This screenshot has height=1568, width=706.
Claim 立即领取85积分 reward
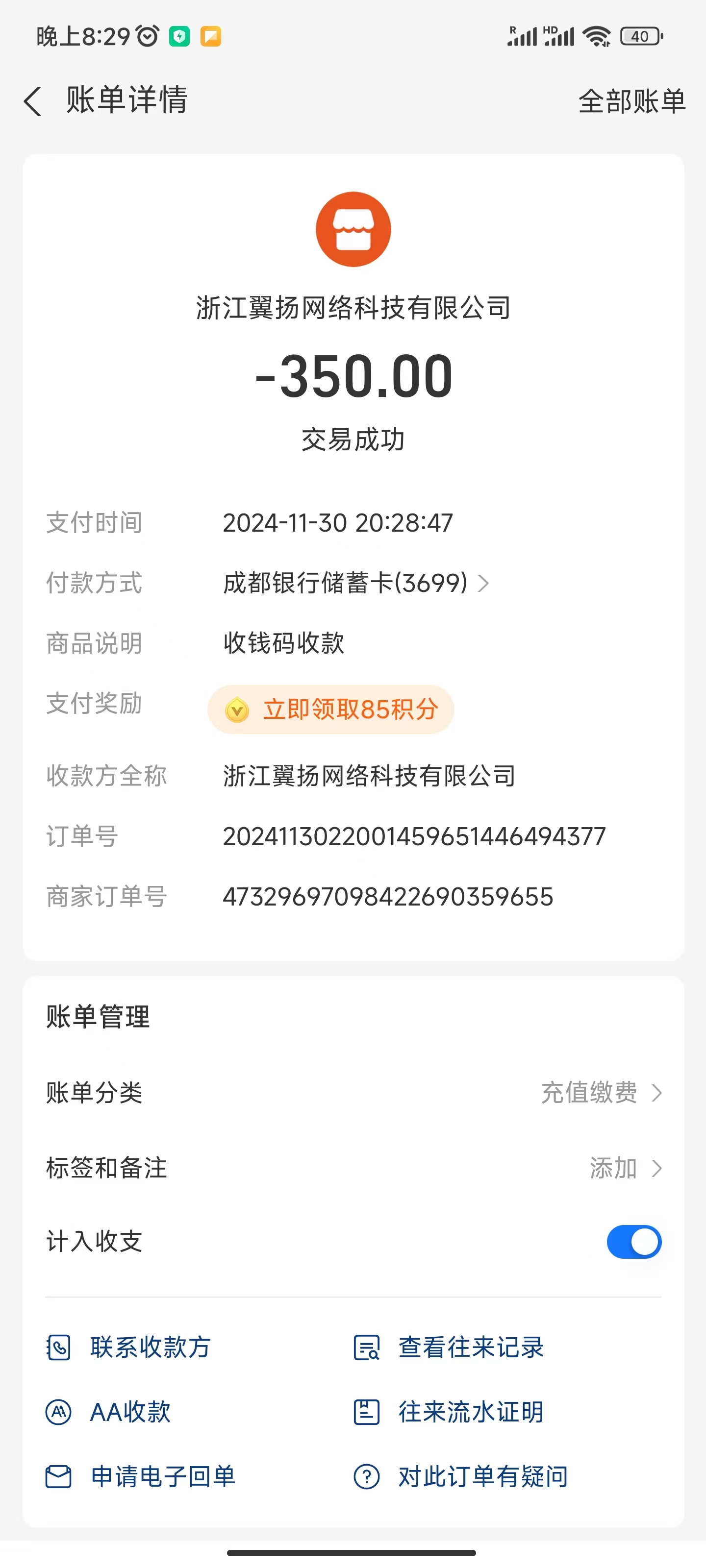(331, 709)
